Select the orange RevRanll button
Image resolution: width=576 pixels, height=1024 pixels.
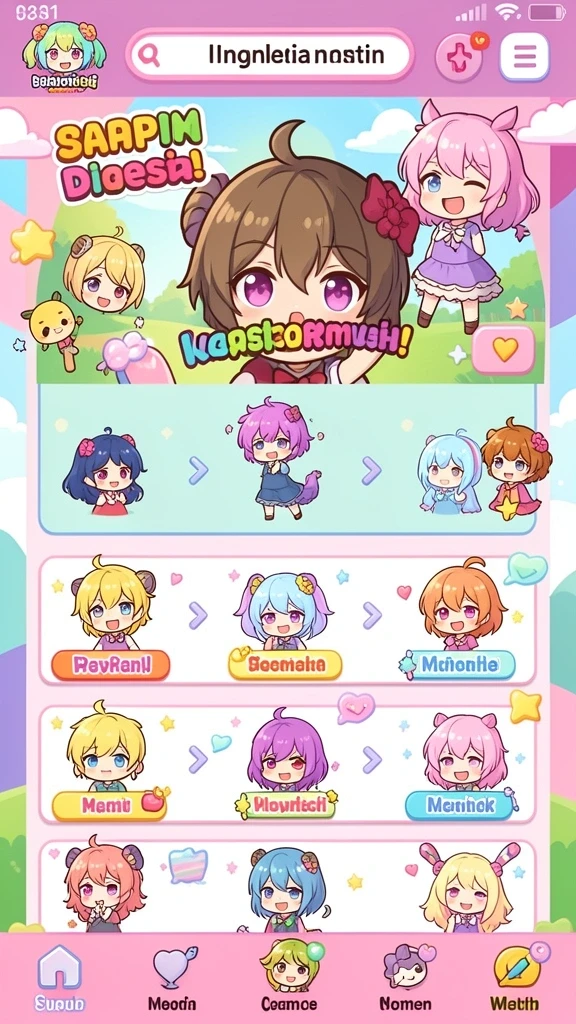(x=111, y=665)
